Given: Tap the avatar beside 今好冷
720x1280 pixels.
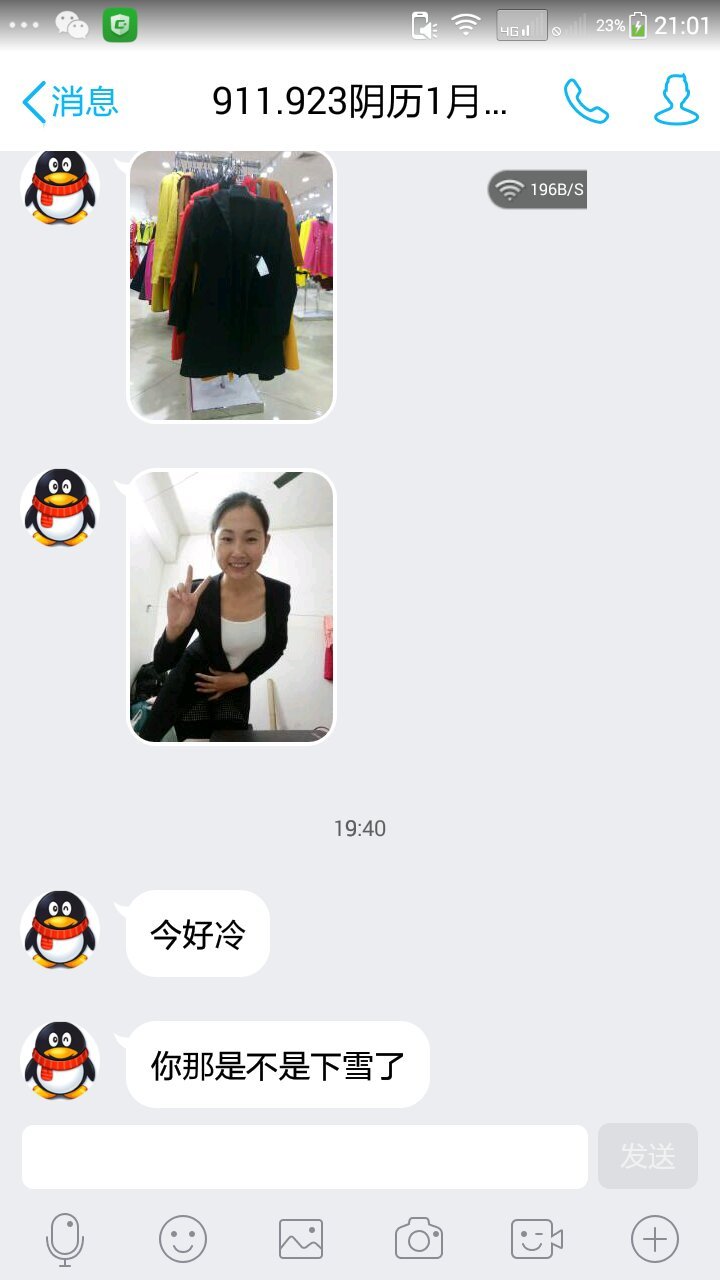Looking at the screenshot, I should pyautogui.click(x=60, y=929).
